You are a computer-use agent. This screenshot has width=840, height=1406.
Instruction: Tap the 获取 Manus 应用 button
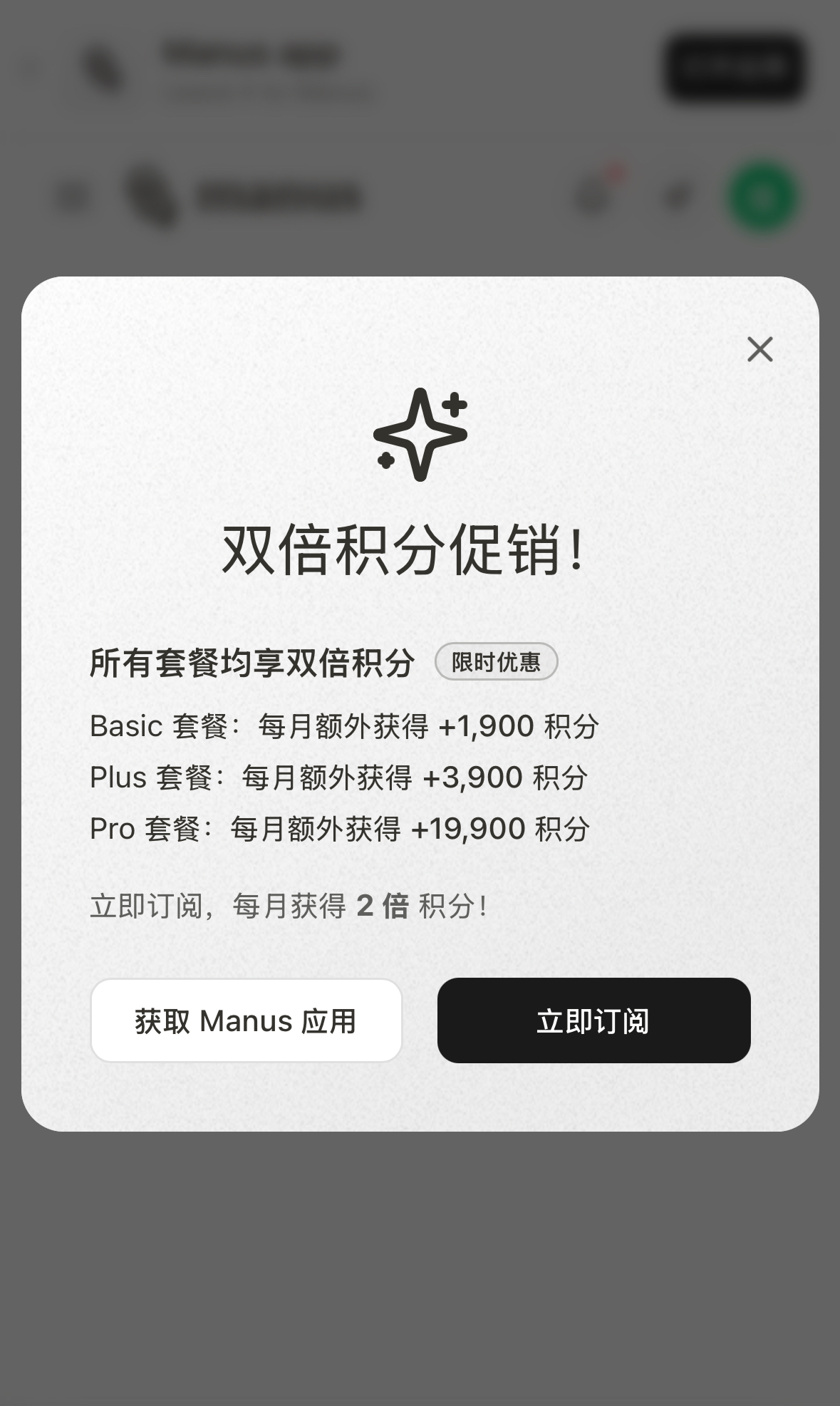click(247, 1020)
